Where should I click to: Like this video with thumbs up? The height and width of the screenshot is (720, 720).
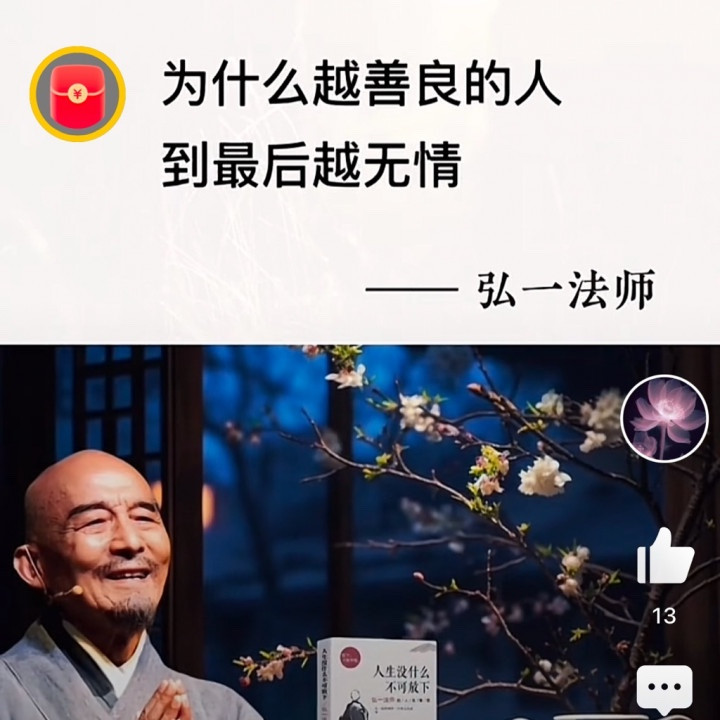[665, 556]
